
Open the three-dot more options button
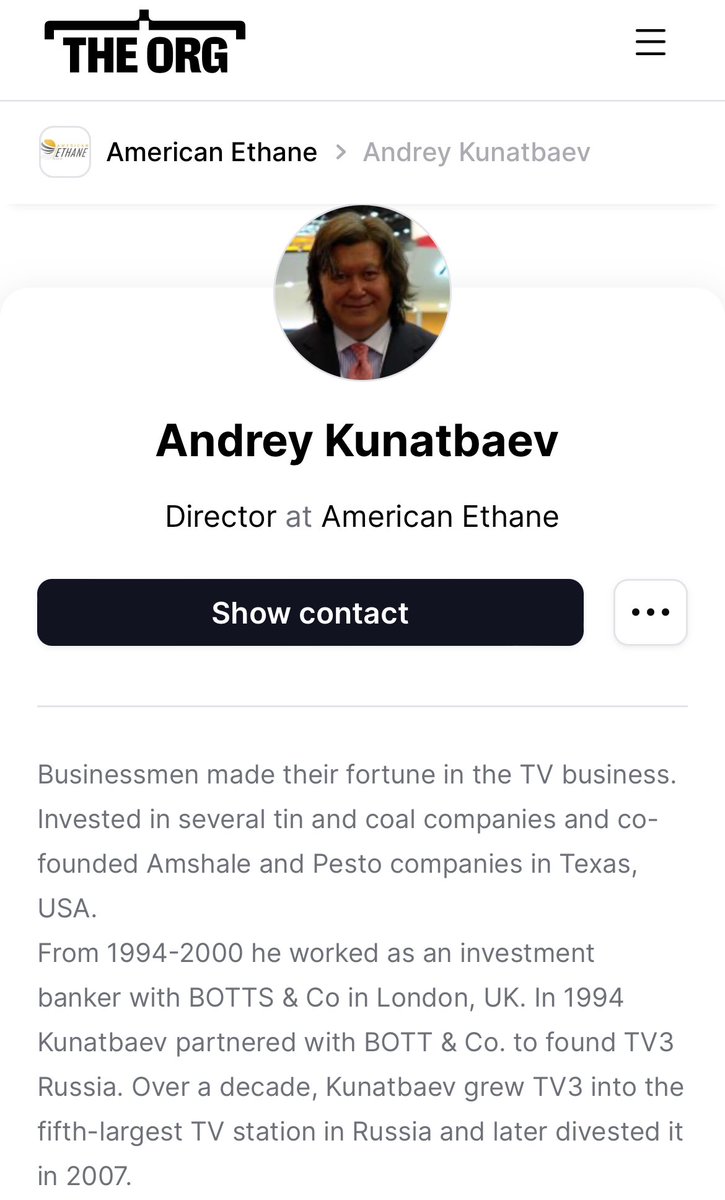coord(650,612)
